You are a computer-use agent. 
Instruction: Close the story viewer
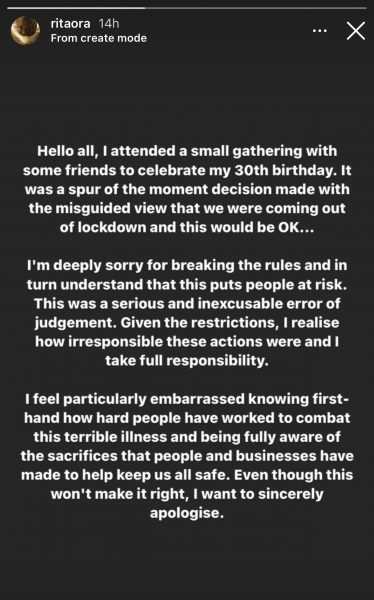356,31
